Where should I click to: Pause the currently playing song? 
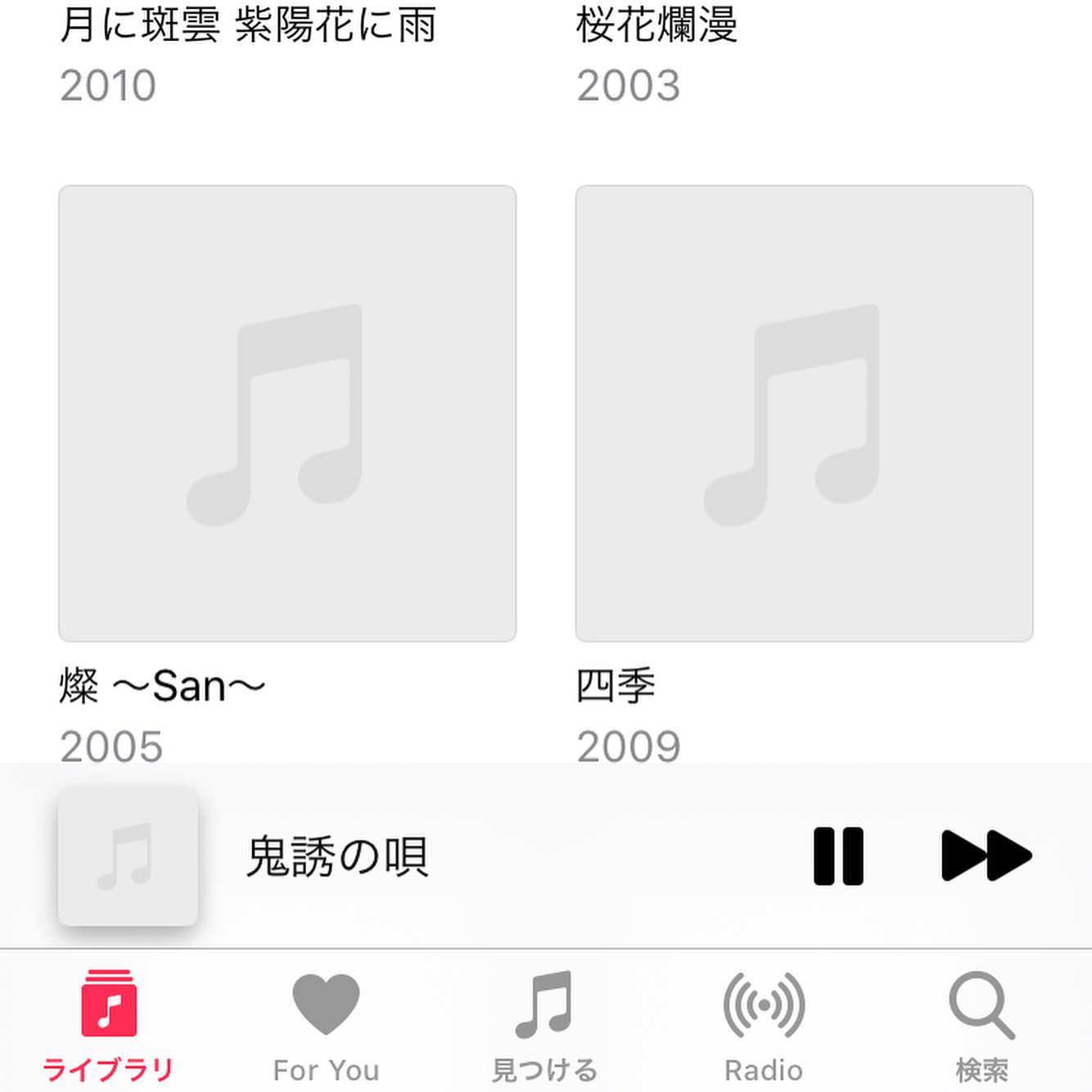point(838,856)
